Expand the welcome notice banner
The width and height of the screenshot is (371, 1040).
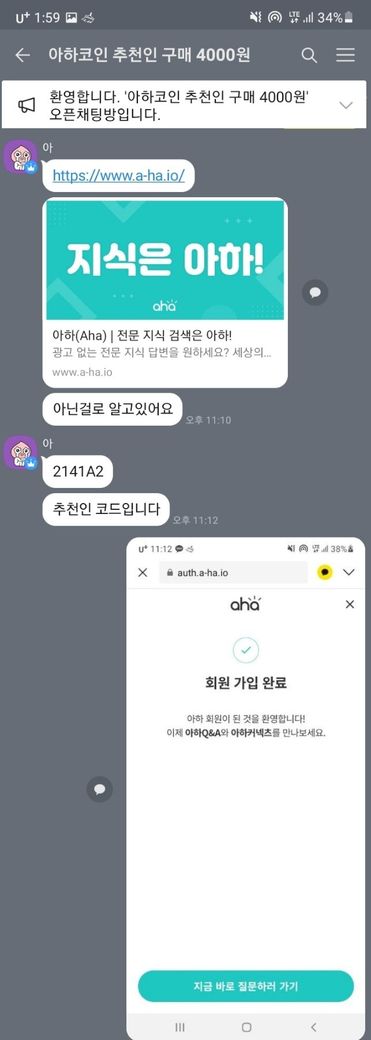(346, 105)
